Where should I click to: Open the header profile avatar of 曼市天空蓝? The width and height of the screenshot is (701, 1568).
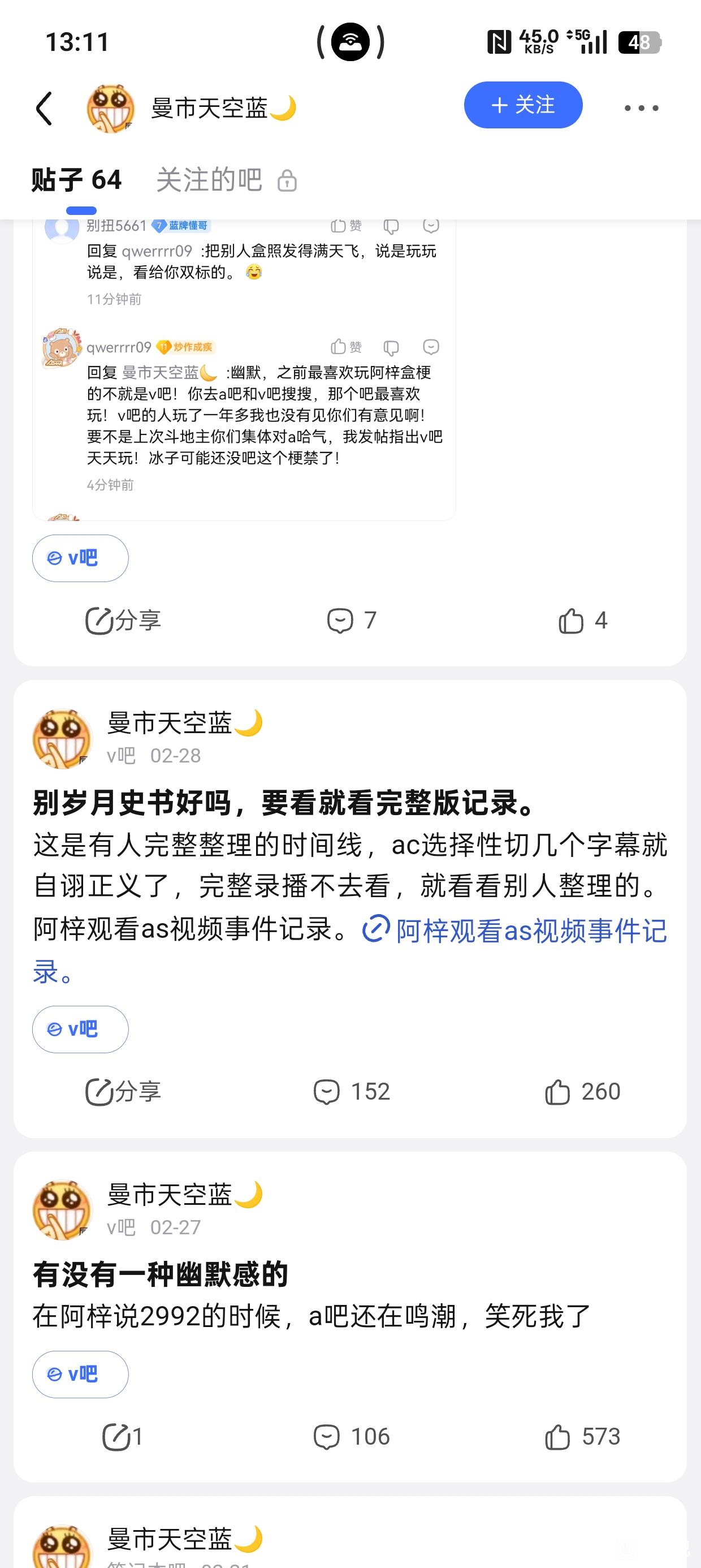pyautogui.click(x=110, y=109)
